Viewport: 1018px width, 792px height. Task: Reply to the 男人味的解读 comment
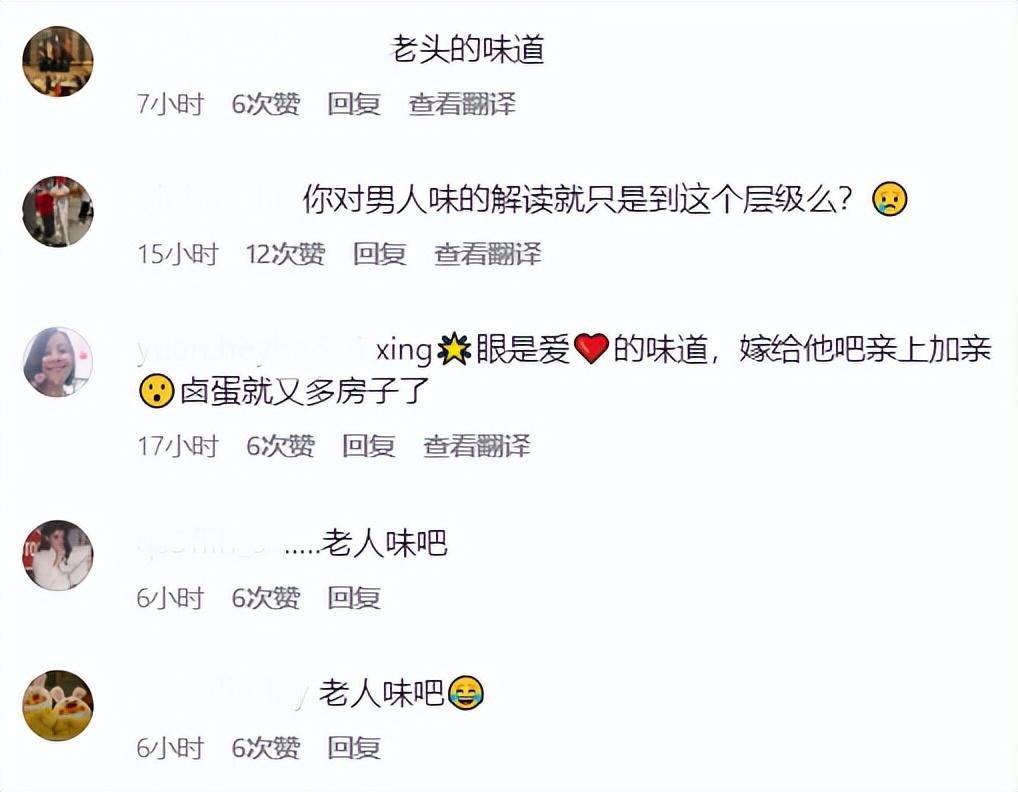click(x=379, y=254)
